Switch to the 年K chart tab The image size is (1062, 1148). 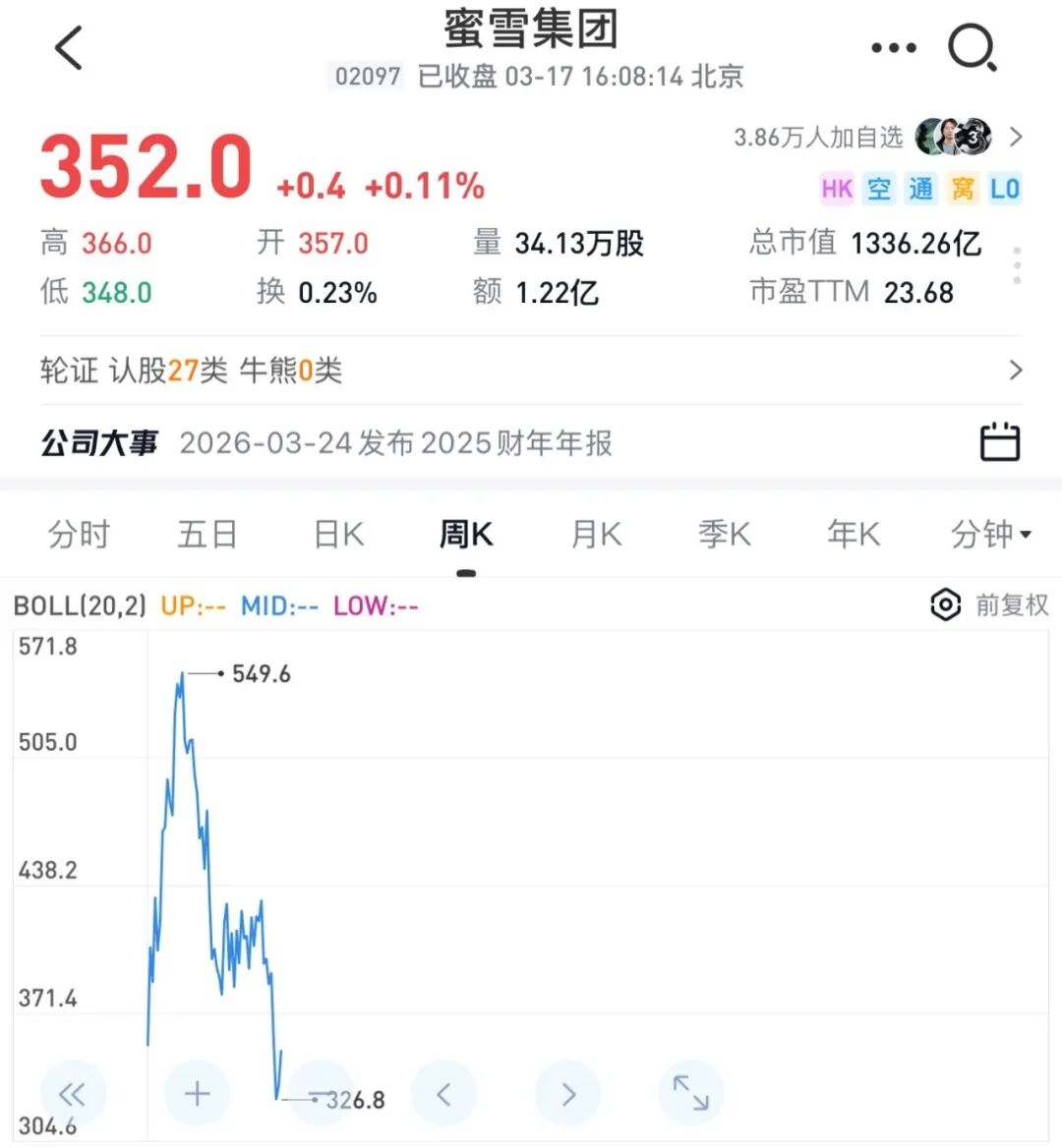click(854, 535)
